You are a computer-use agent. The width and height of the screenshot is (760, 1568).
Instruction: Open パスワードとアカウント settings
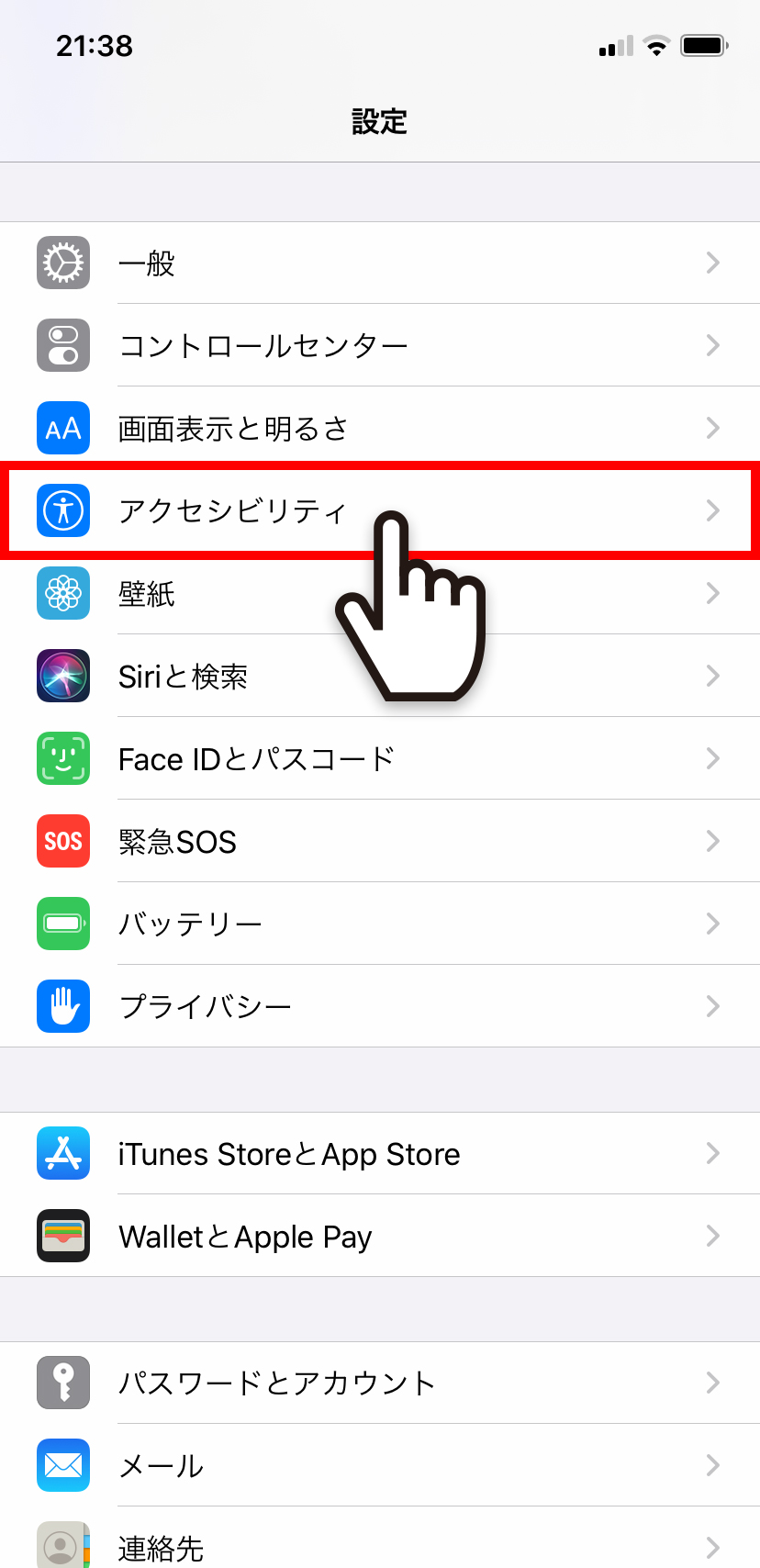[x=380, y=1383]
